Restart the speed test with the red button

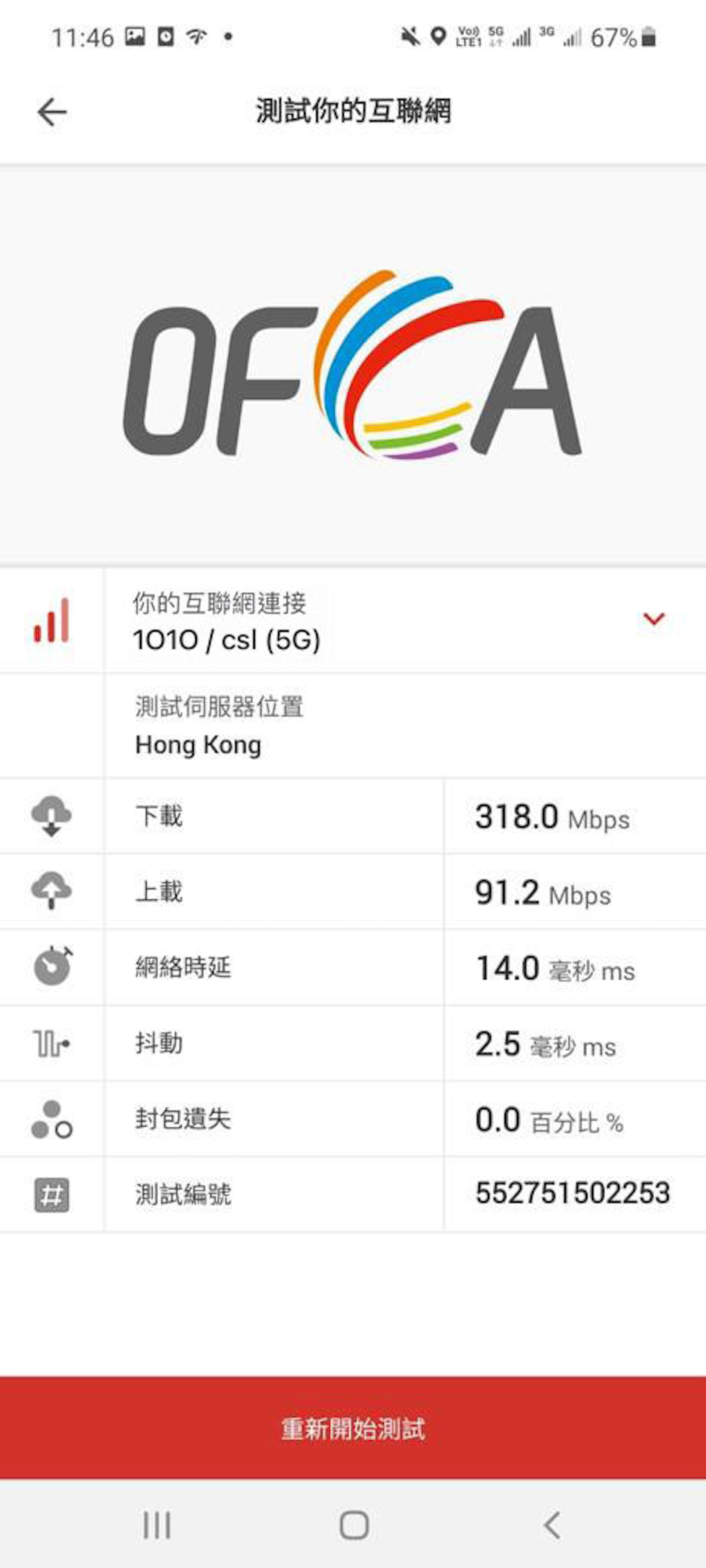[x=353, y=1428]
